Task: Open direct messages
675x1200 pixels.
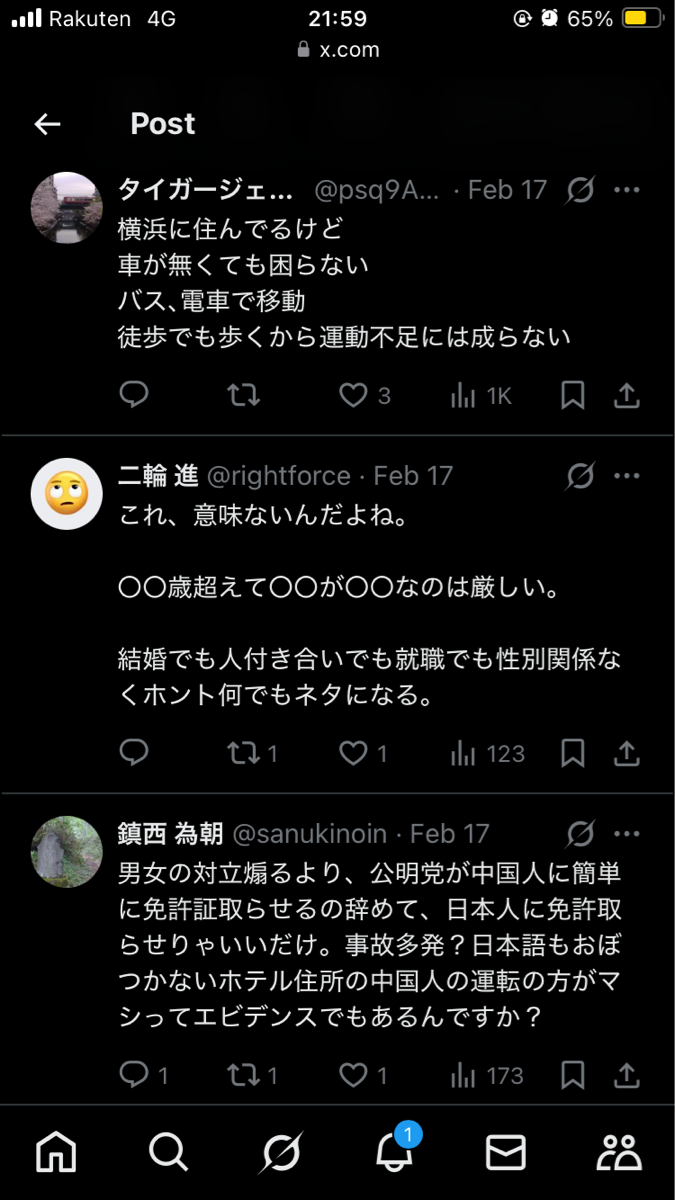Action: tap(506, 1154)
